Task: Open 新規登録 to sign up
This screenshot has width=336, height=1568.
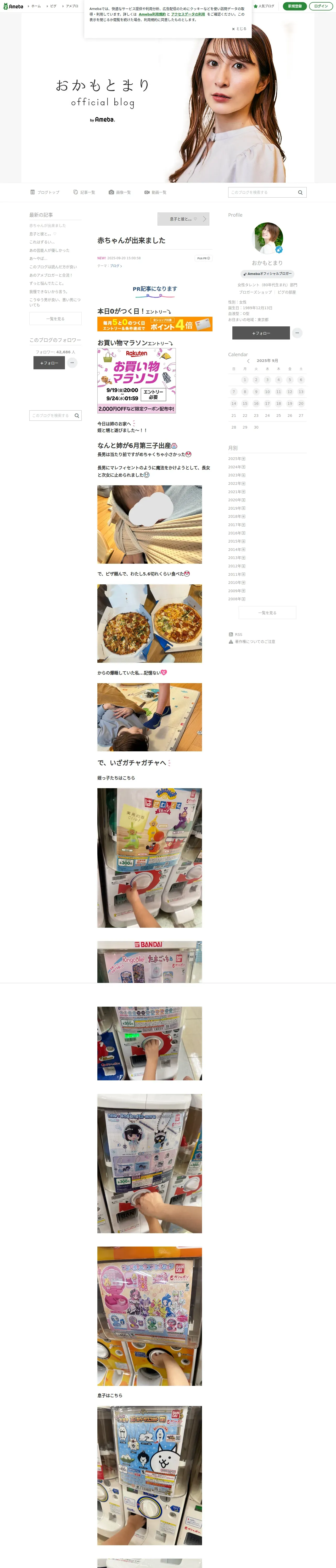Action: tap(295, 6)
